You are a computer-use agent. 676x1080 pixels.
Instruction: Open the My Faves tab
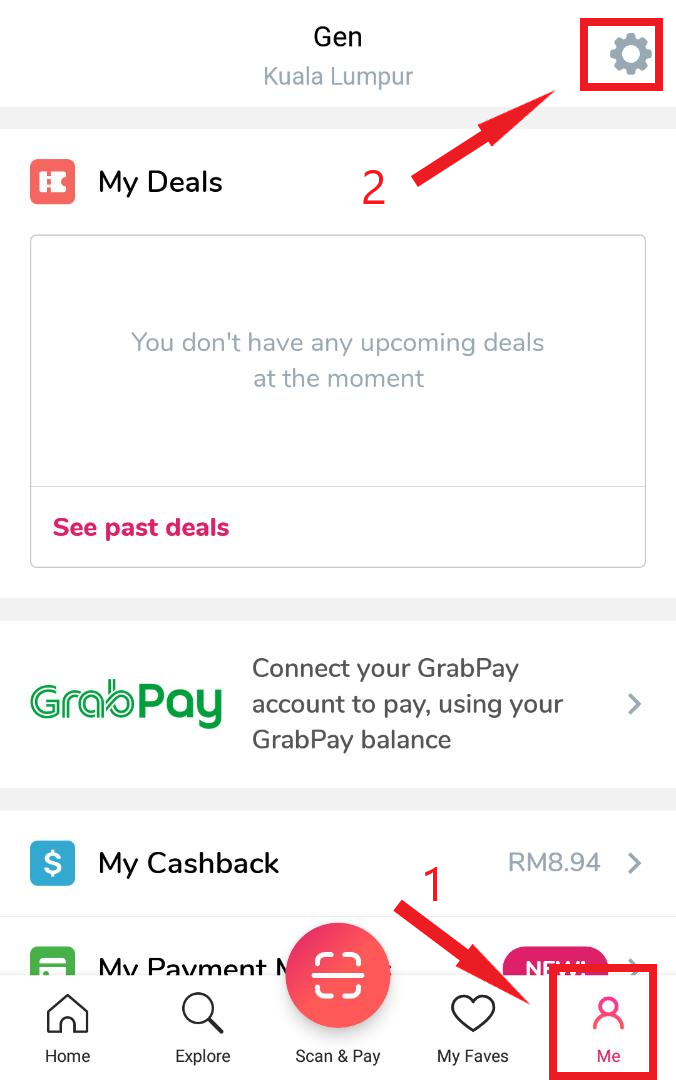[x=473, y=1028]
